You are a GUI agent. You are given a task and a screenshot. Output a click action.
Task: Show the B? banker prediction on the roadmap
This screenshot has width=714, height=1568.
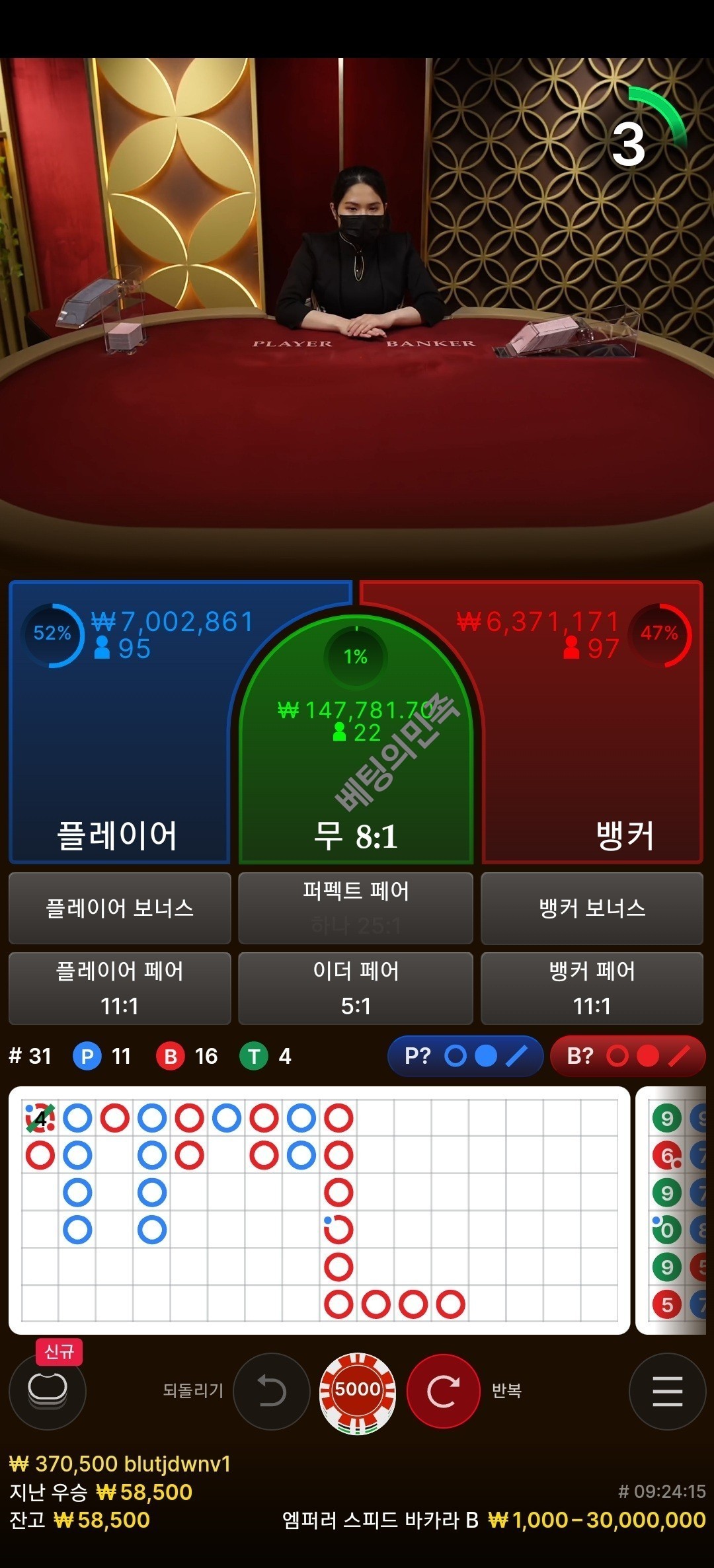[627, 1056]
